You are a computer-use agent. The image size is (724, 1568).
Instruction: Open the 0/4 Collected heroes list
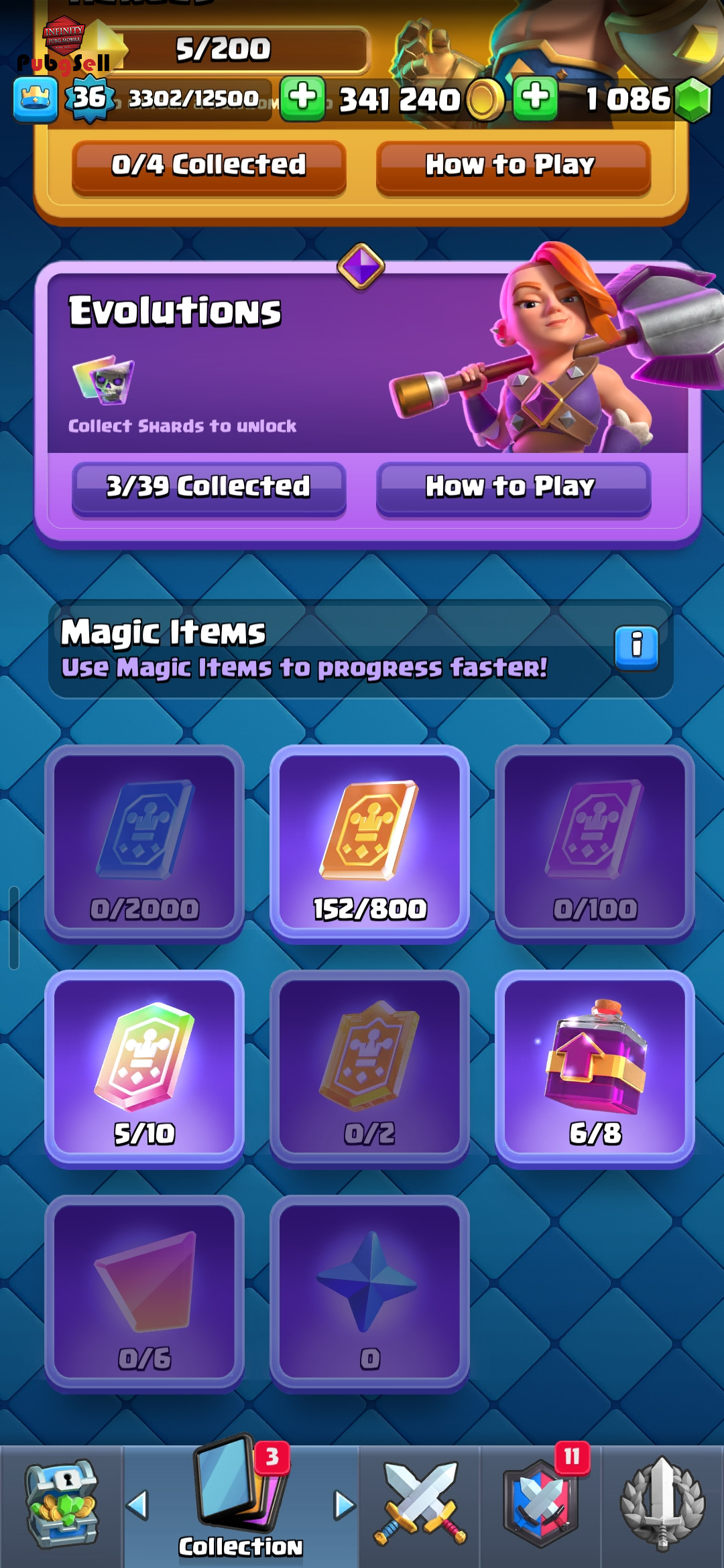[x=208, y=166]
